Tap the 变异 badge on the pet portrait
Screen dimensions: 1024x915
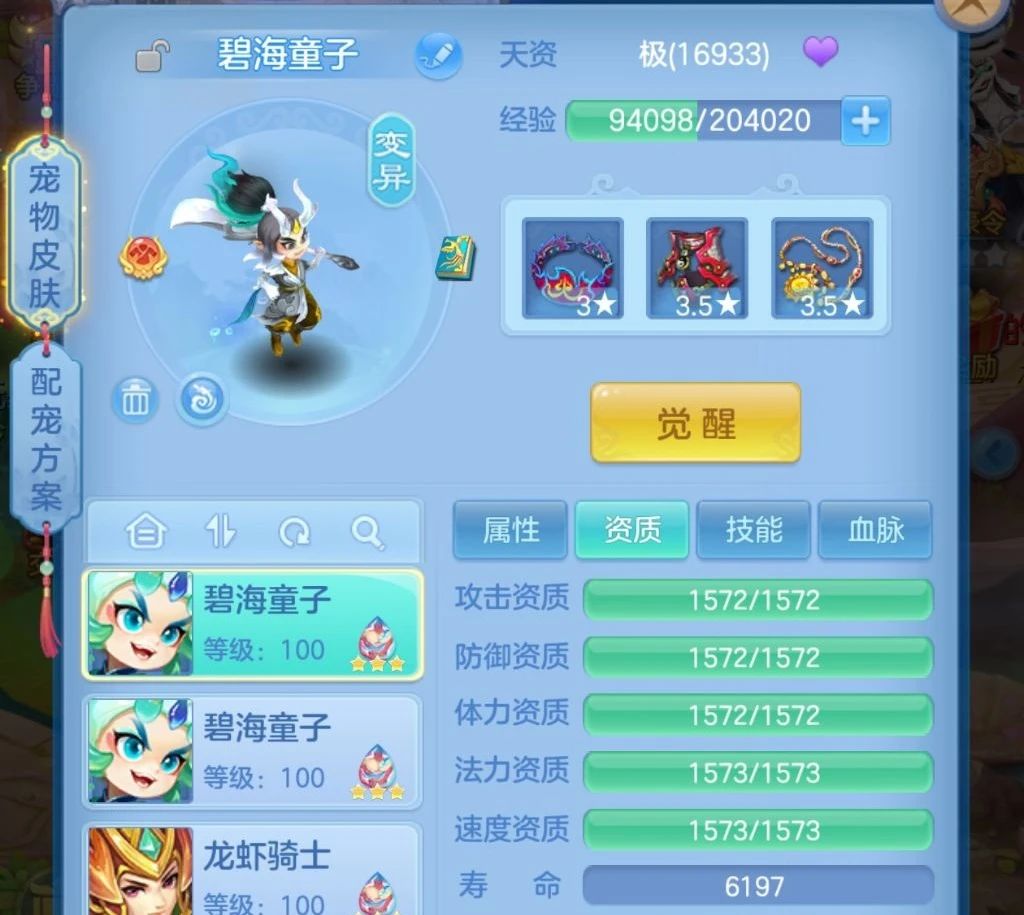pos(391,160)
